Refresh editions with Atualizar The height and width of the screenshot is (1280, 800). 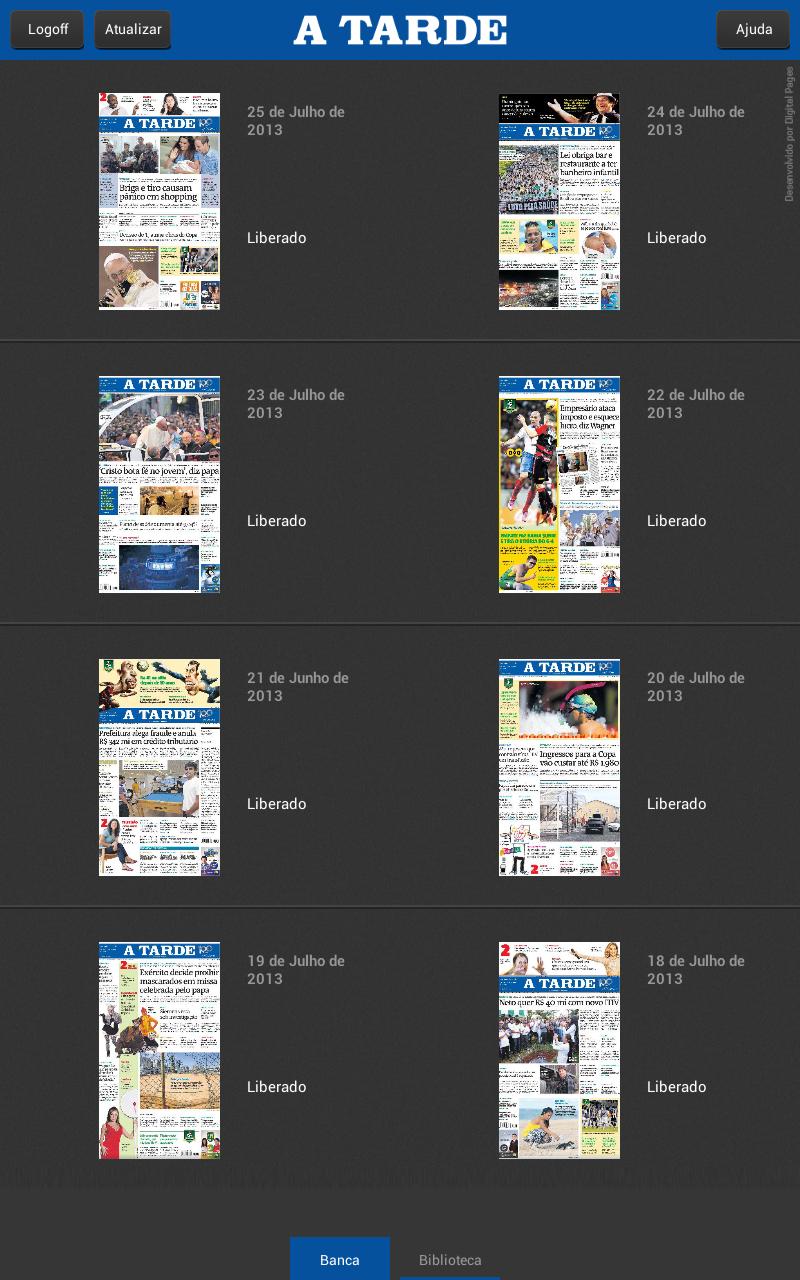point(133,30)
